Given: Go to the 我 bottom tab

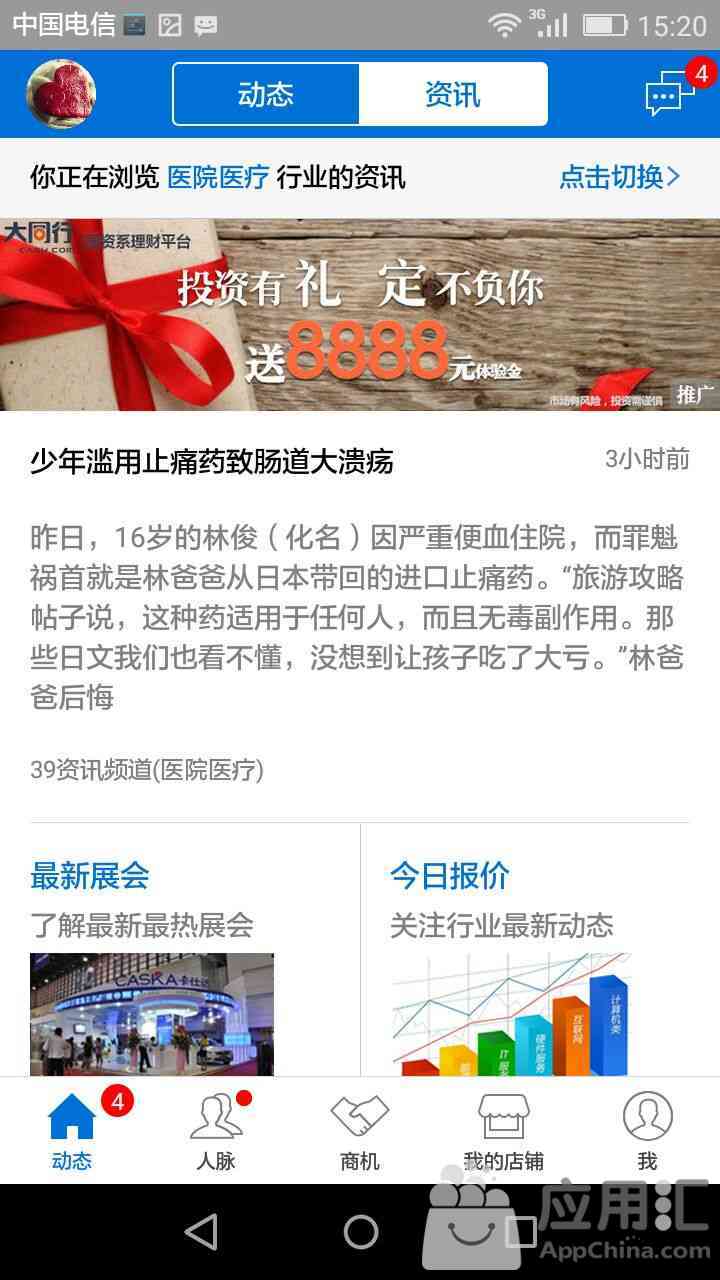Looking at the screenshot, I should pyautogui.click(x=648, y=1131).
